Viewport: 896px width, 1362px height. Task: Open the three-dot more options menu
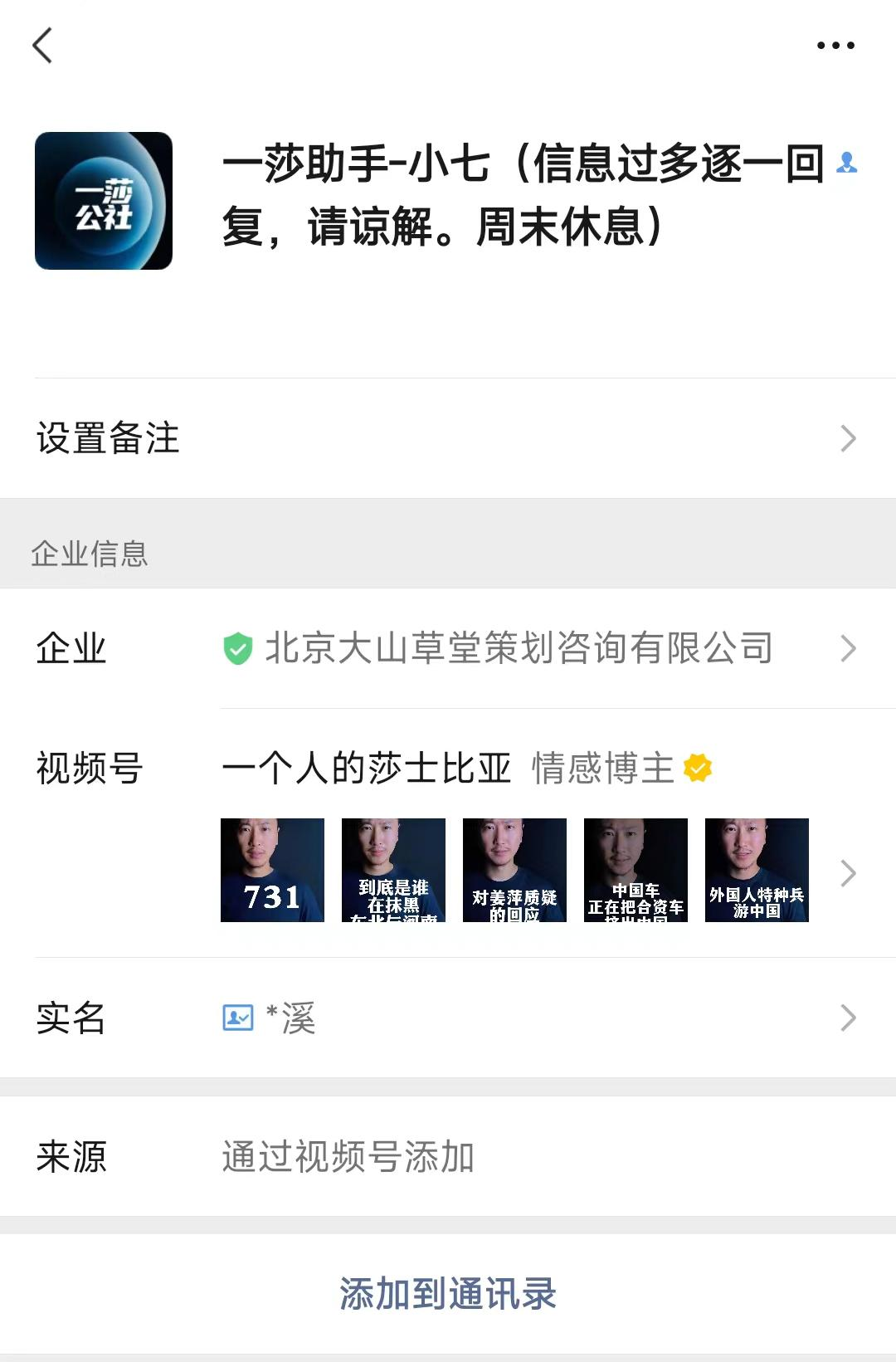click(x=835, y=46)
